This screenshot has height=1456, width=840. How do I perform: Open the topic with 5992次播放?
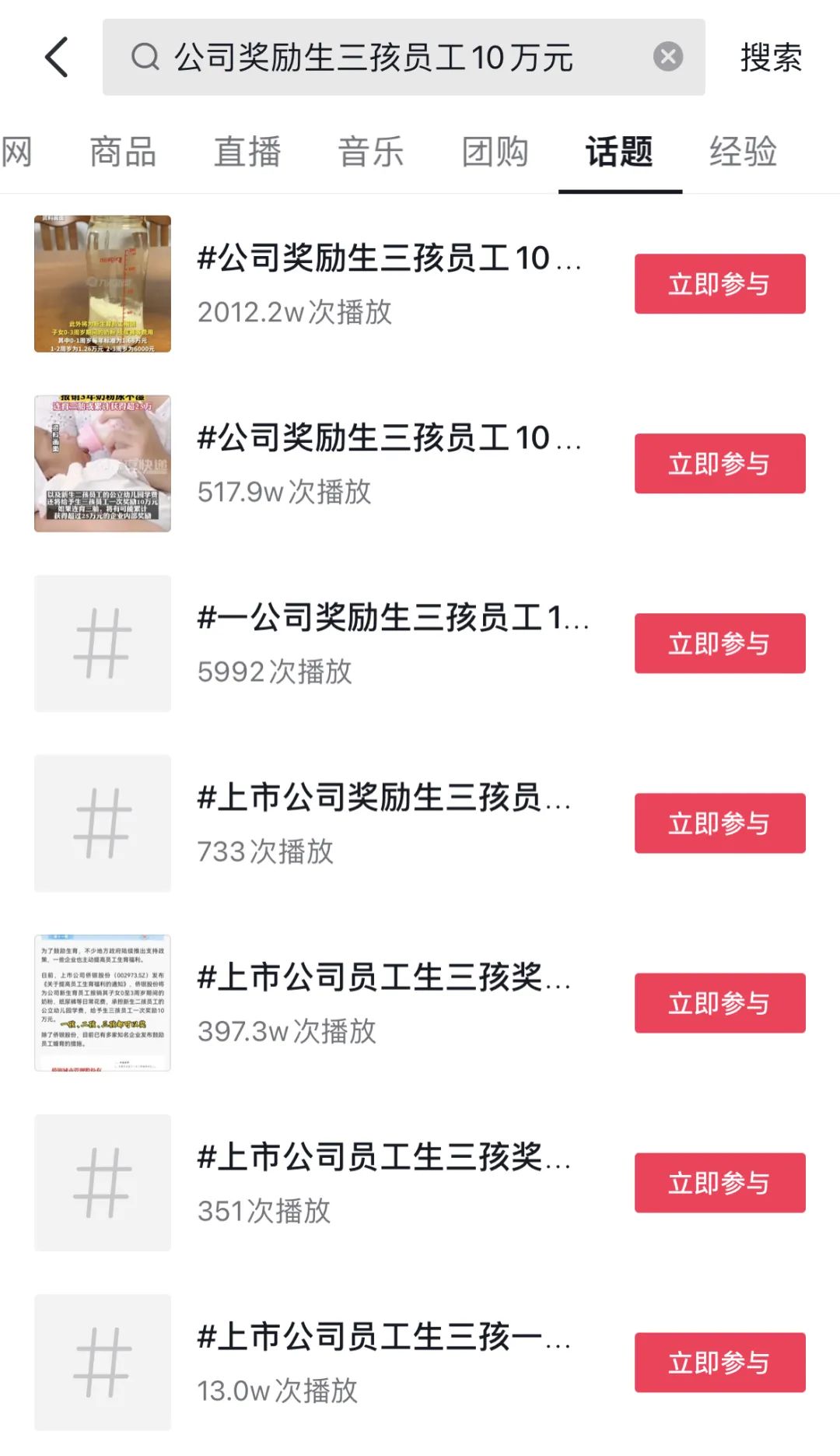389,643
